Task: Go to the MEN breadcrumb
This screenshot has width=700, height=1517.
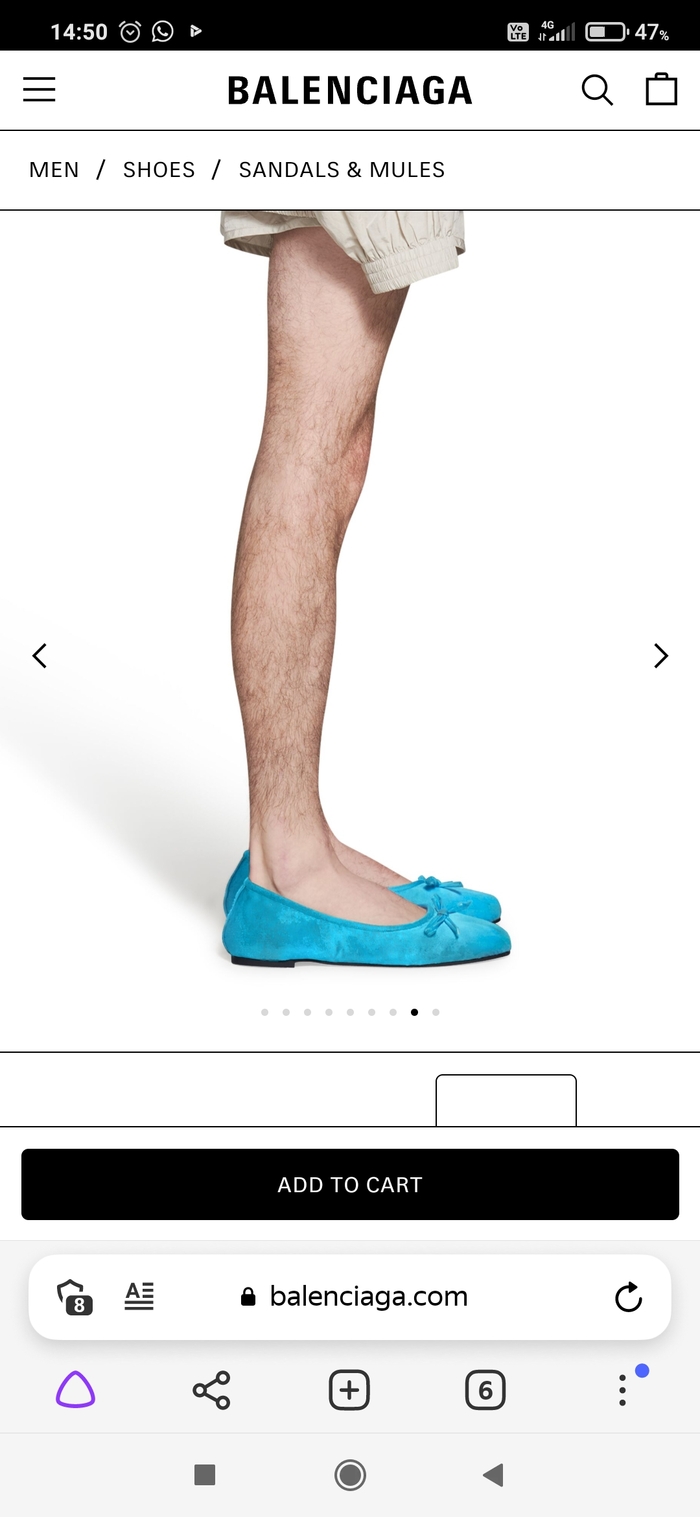Action: (54, 170)
